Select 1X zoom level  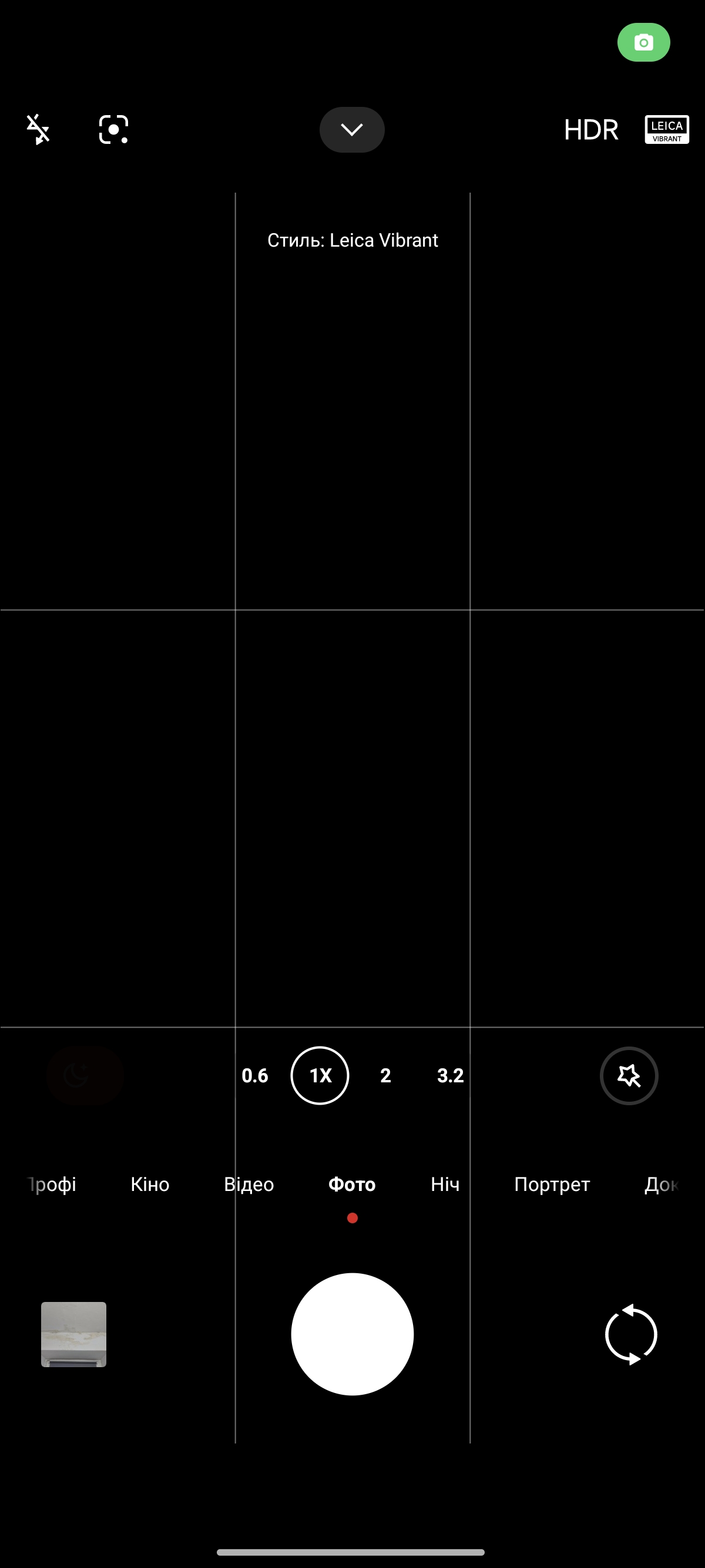point(320,1075)
